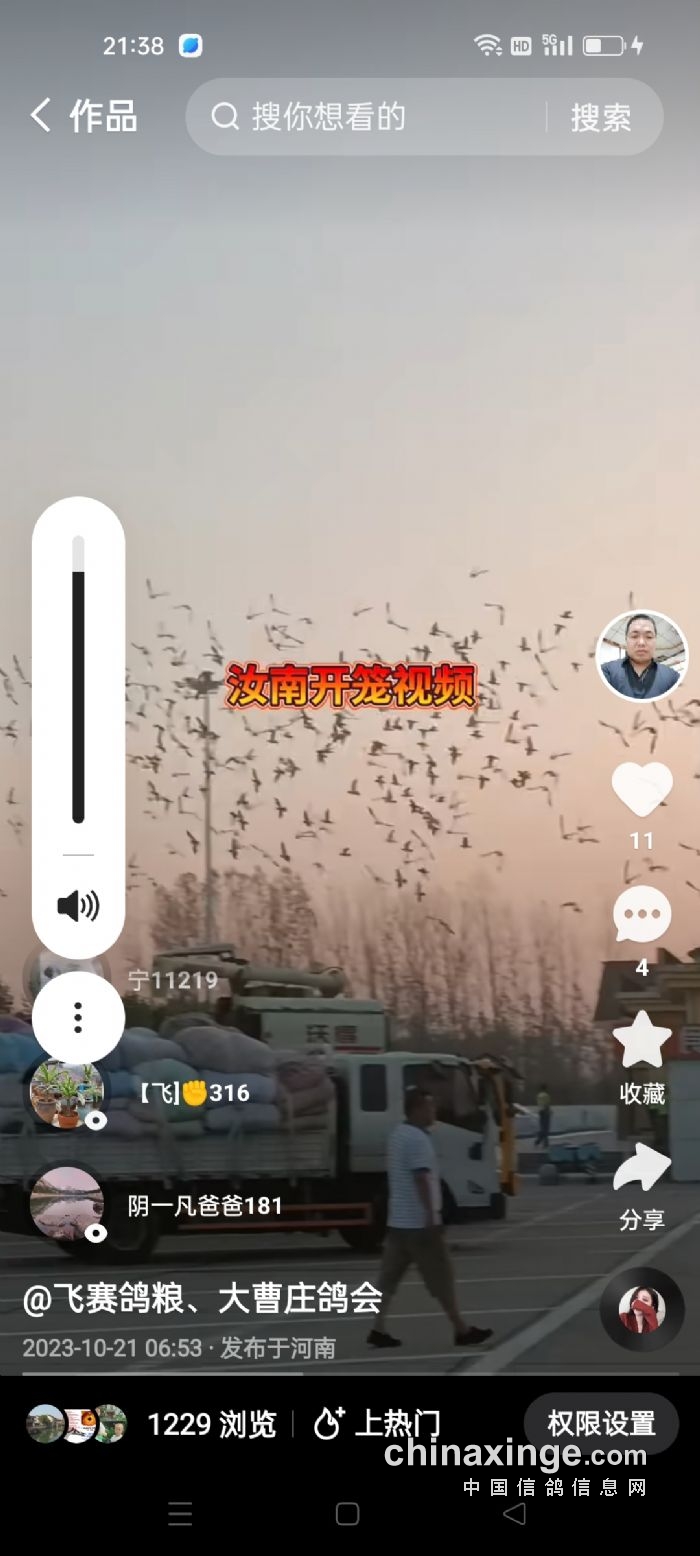Viewport: 700px width, 1556px height.
Task: Open viewer 【飞】316's profile
Action: point(67,1093)
